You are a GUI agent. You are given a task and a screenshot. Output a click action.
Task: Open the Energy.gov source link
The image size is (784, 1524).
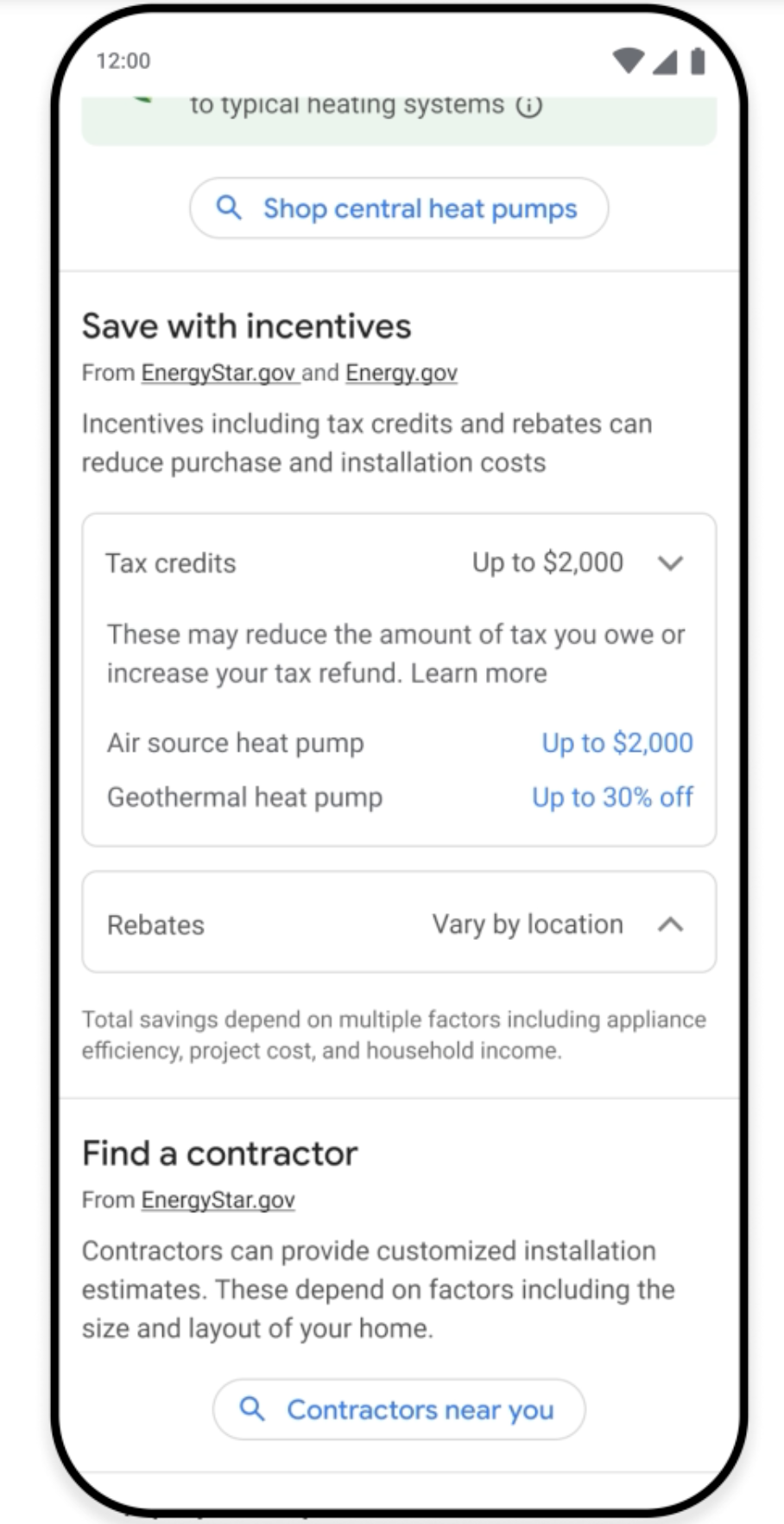coord(401,373)
